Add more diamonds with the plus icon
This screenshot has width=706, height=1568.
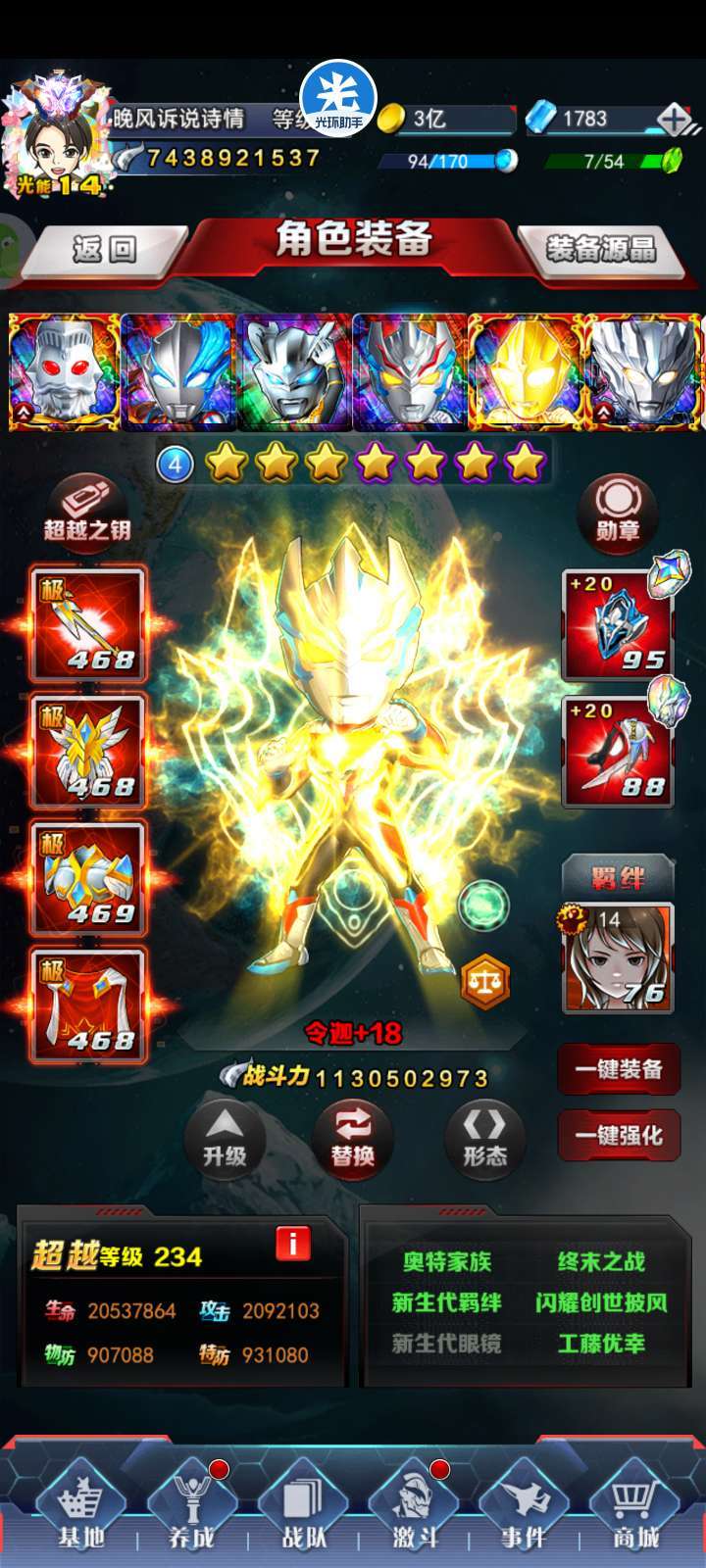point(675,119)
